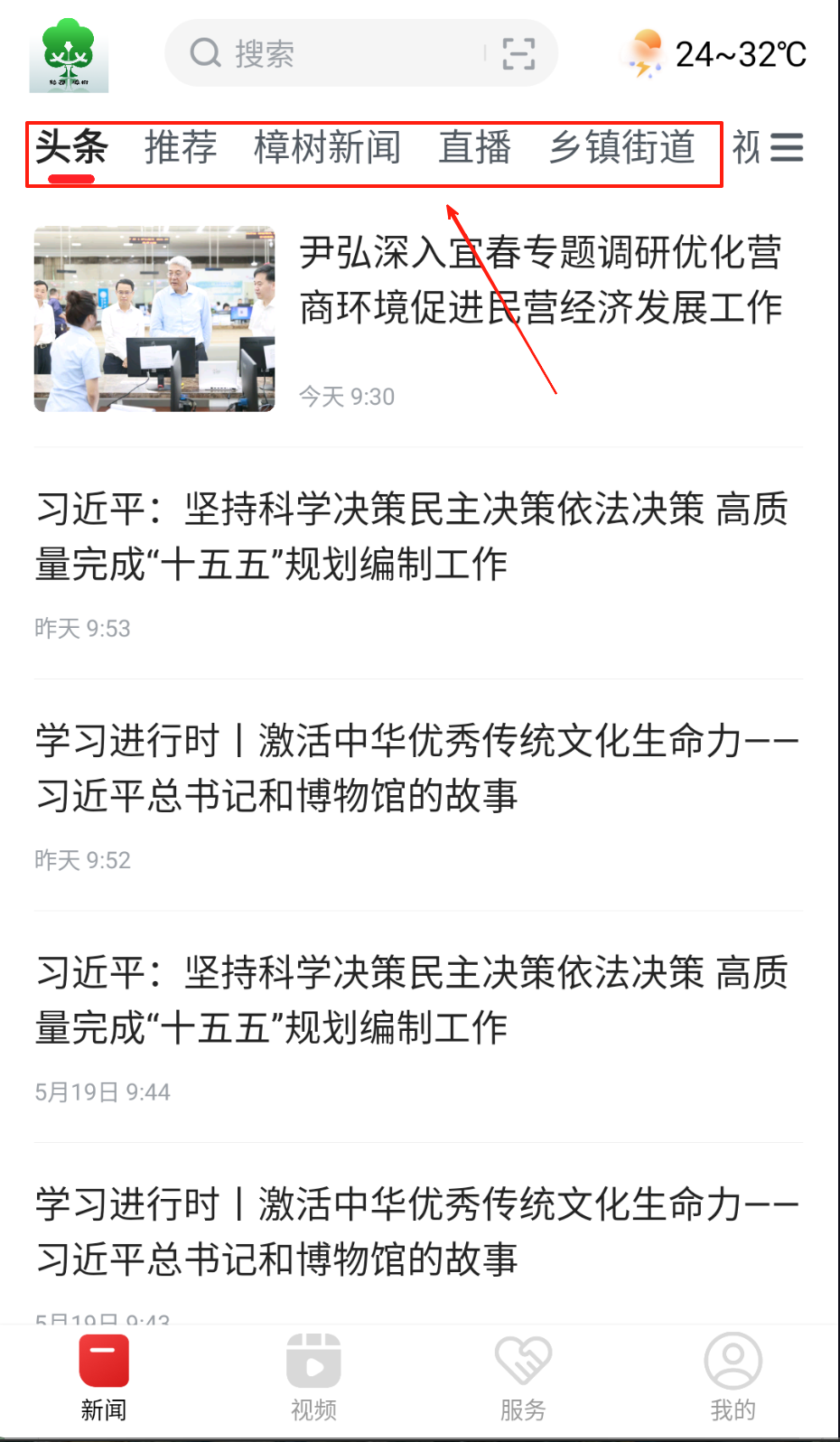Tap the 新闻 bottom tab
Viewport: 840px width, 1442px height.
[104, 1375]
